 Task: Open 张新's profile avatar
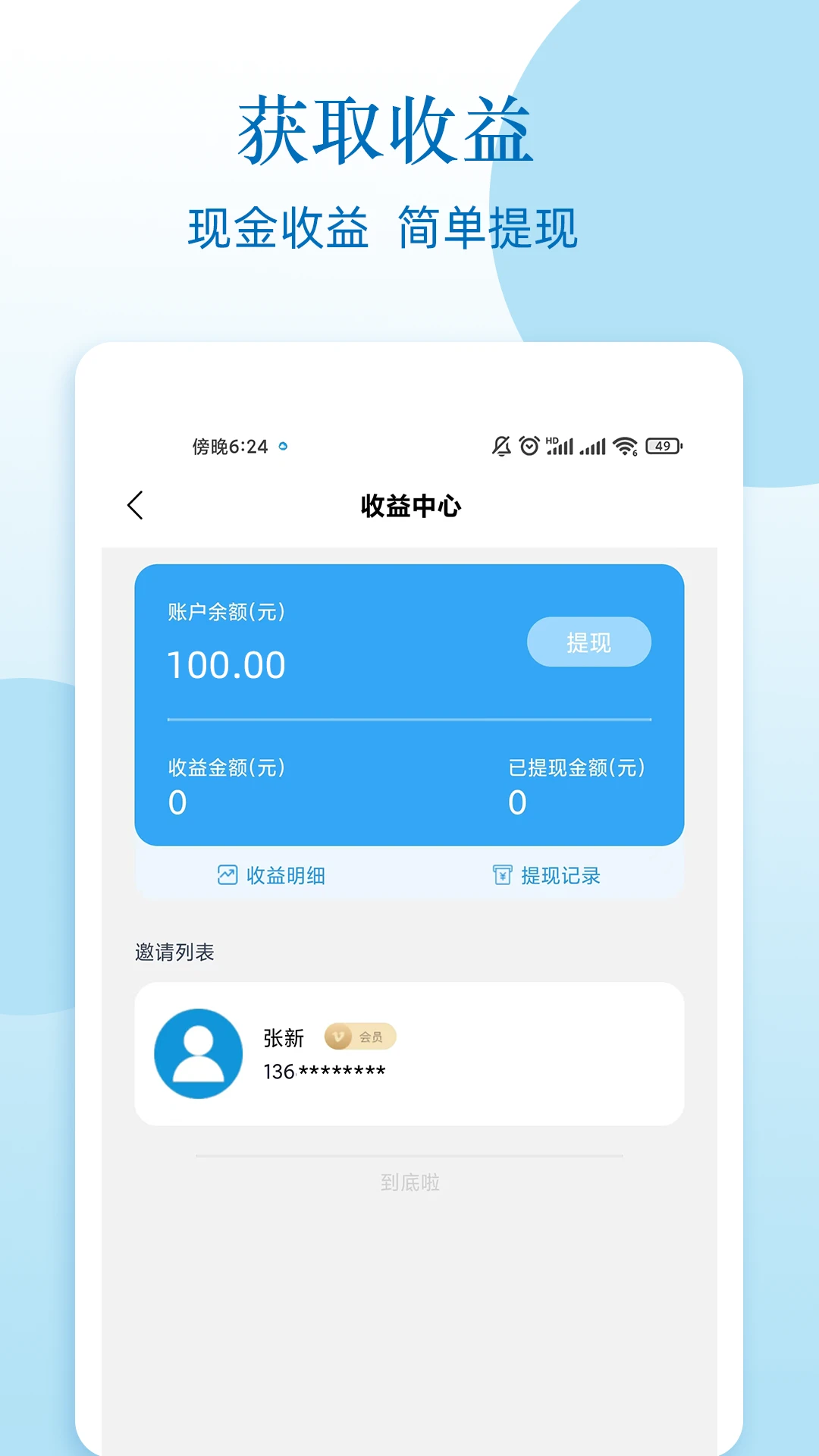tap(198, 1053)
